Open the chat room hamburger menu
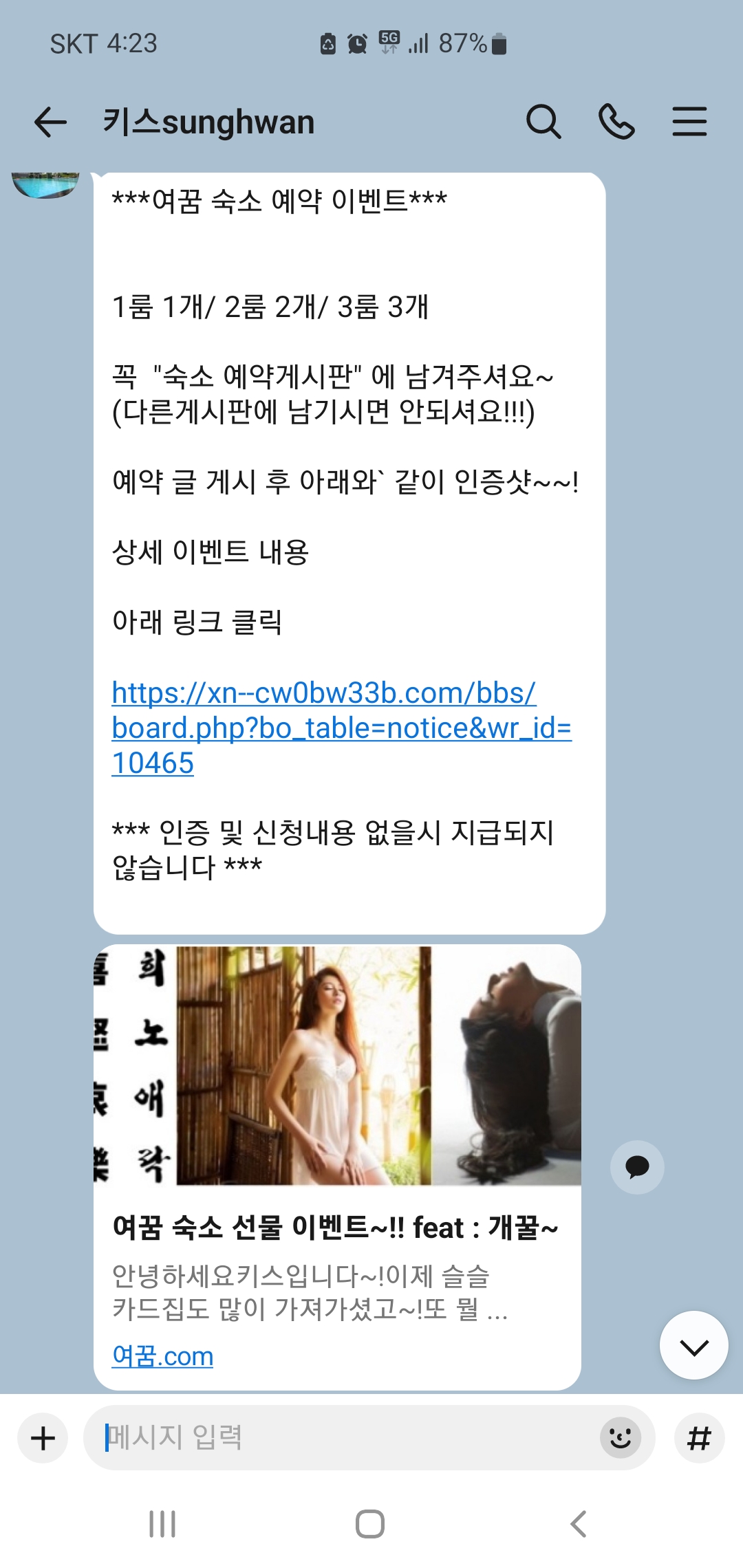Viewport: 743px width, 1568px height. point(689,122)
